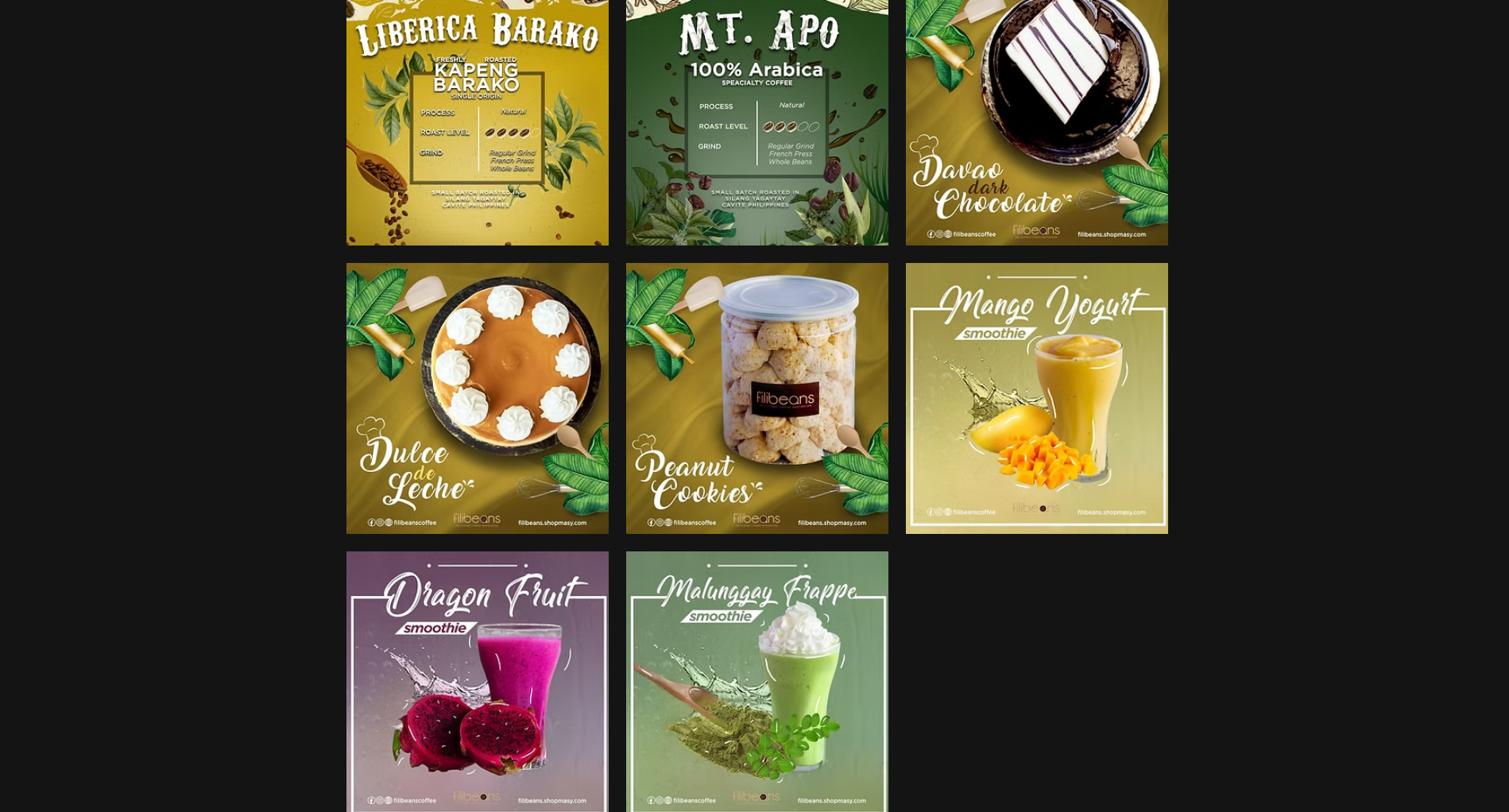Screen dimensions: 1509x812
Task: View the Mango Yogurt smoothie tile
Action: click(x=1036, y=398)
